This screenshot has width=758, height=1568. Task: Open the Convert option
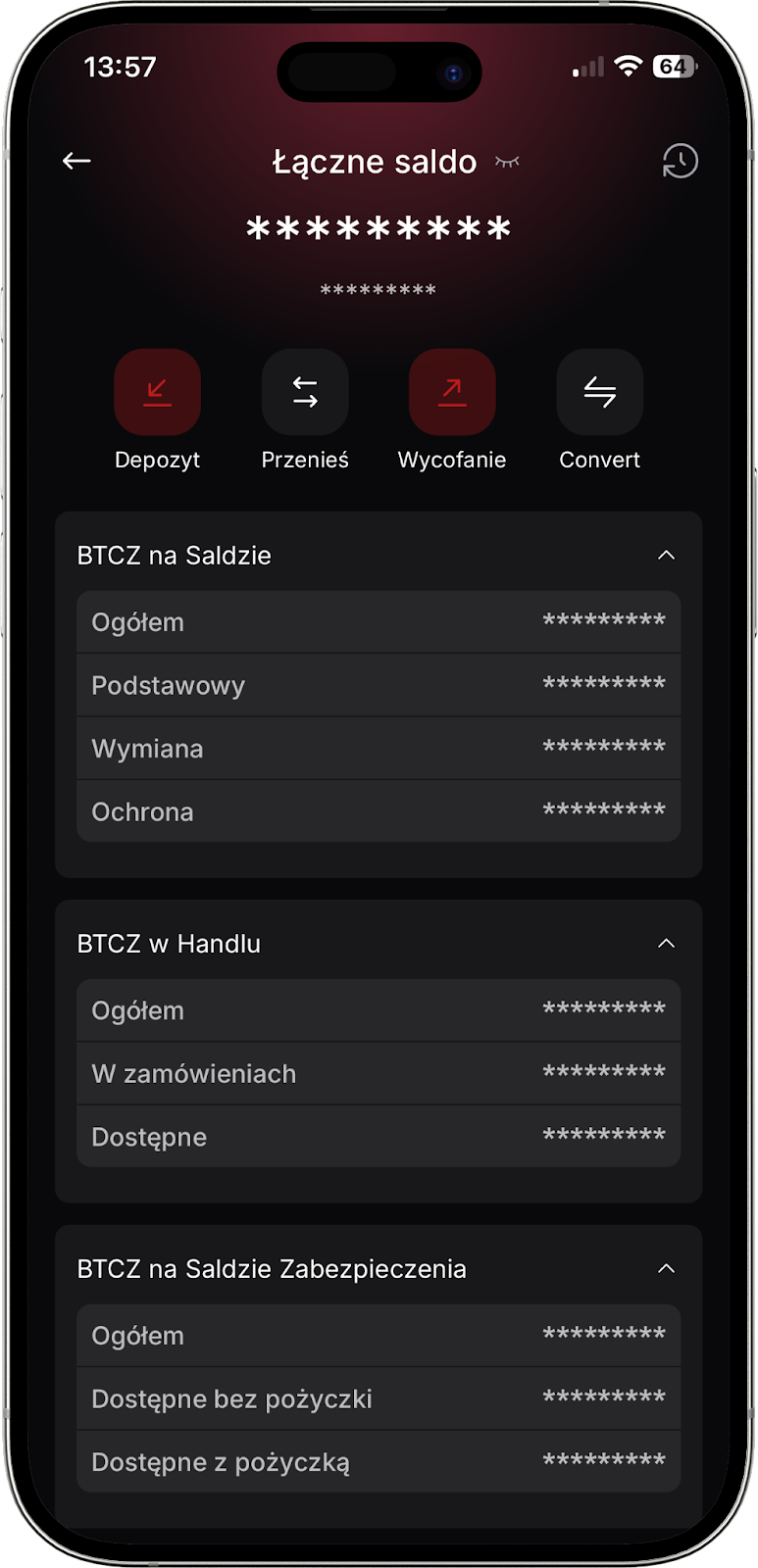click(x=599, y=392)
